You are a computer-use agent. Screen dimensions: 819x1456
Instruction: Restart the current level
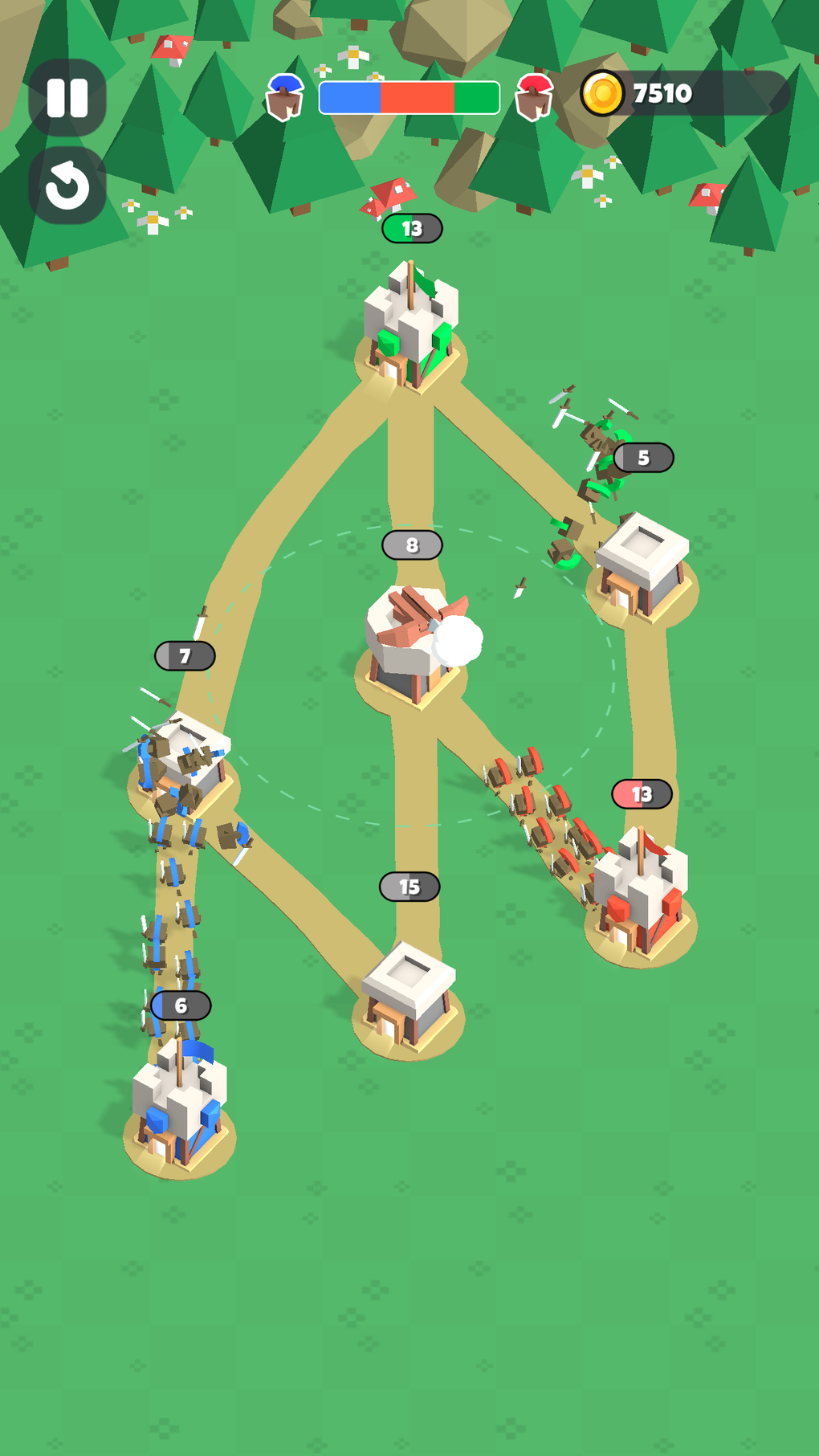(67, 186)
